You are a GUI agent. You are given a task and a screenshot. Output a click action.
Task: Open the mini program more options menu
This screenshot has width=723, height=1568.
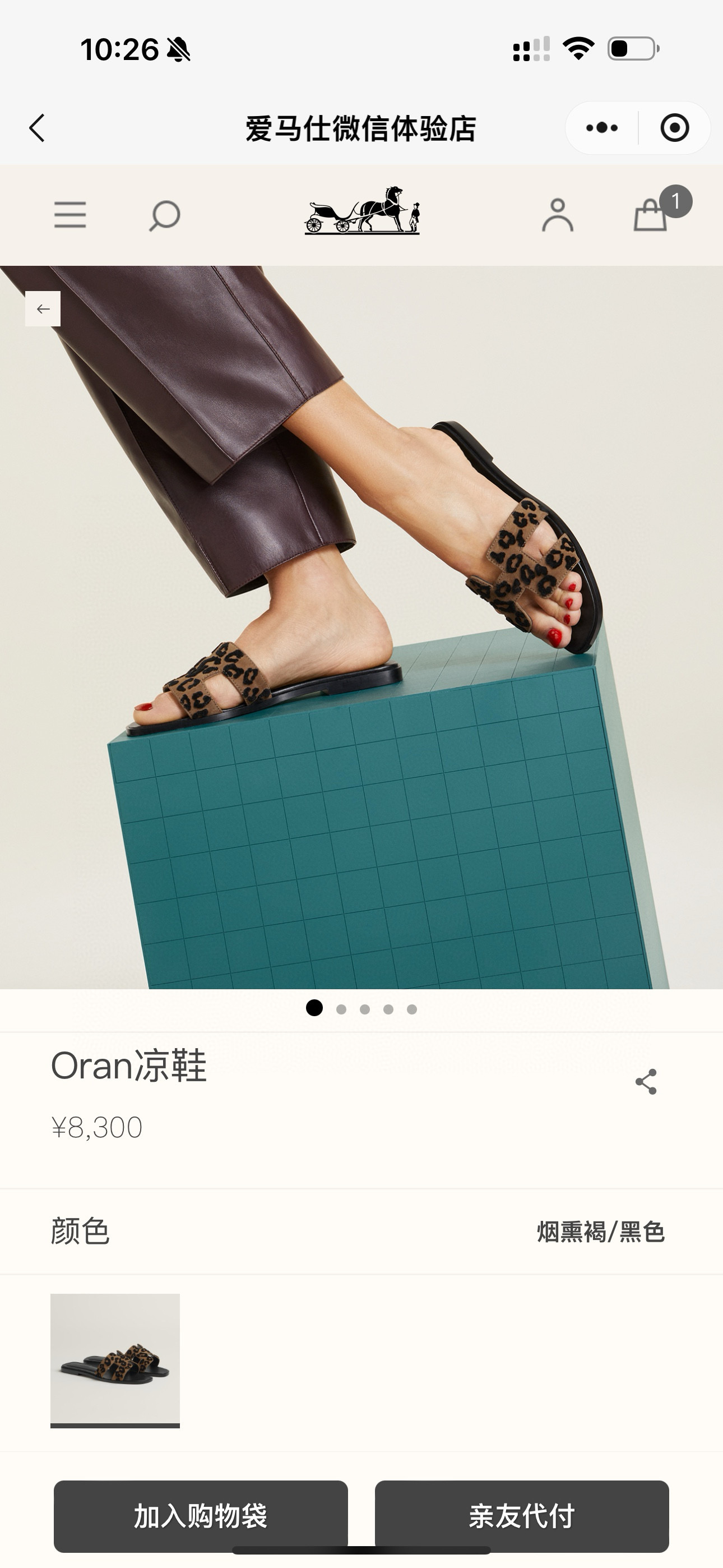pos(601,128)
